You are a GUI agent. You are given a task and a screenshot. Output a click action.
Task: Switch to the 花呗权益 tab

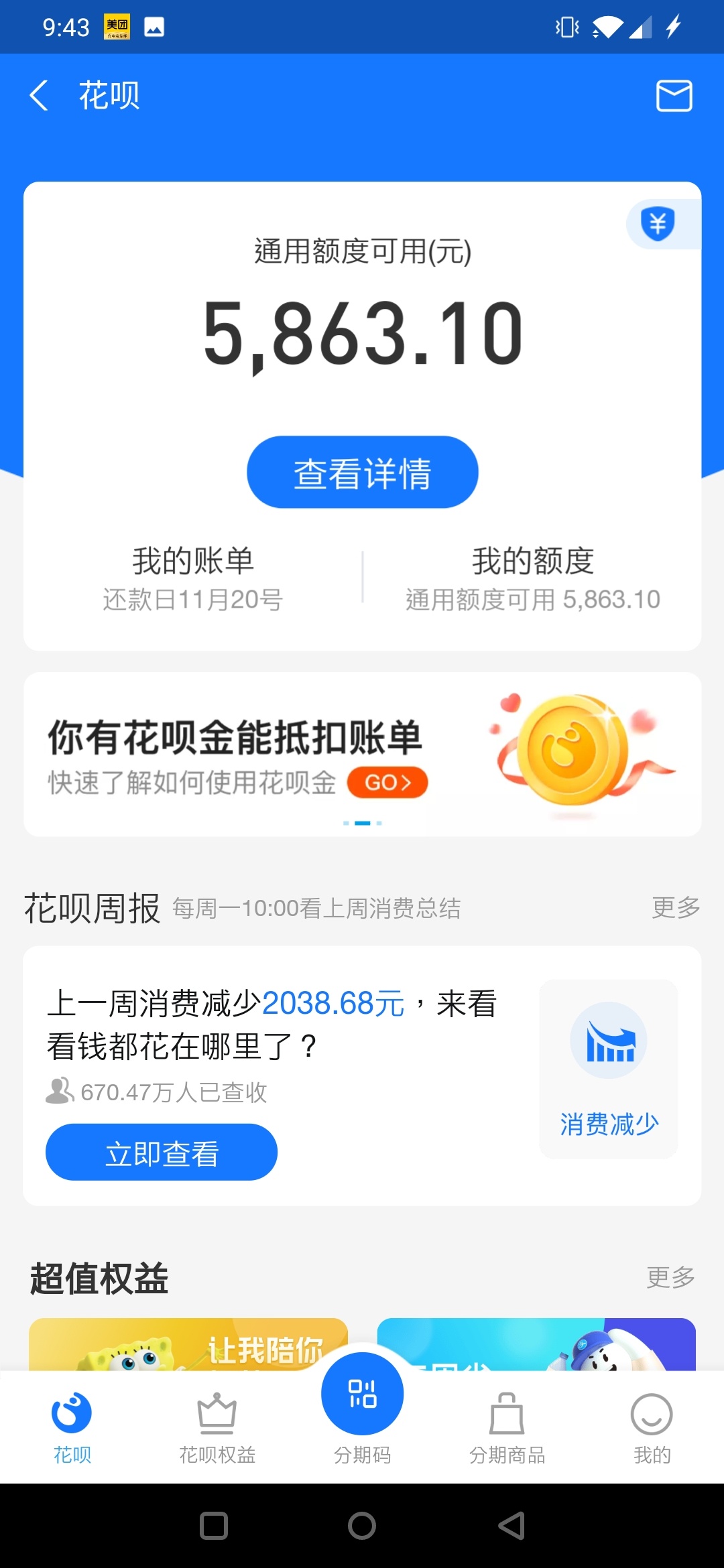tap(217, 1429)
